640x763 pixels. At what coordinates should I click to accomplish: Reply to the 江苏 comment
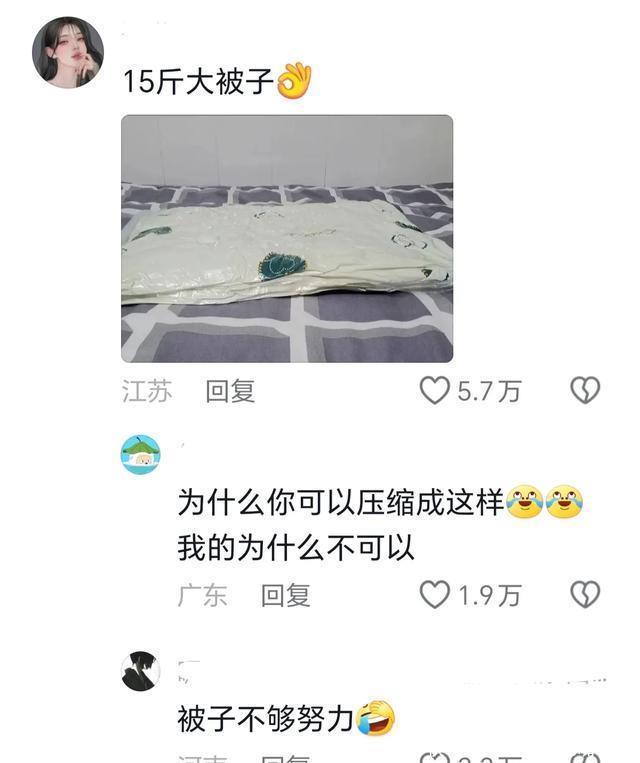coord(230,391)
